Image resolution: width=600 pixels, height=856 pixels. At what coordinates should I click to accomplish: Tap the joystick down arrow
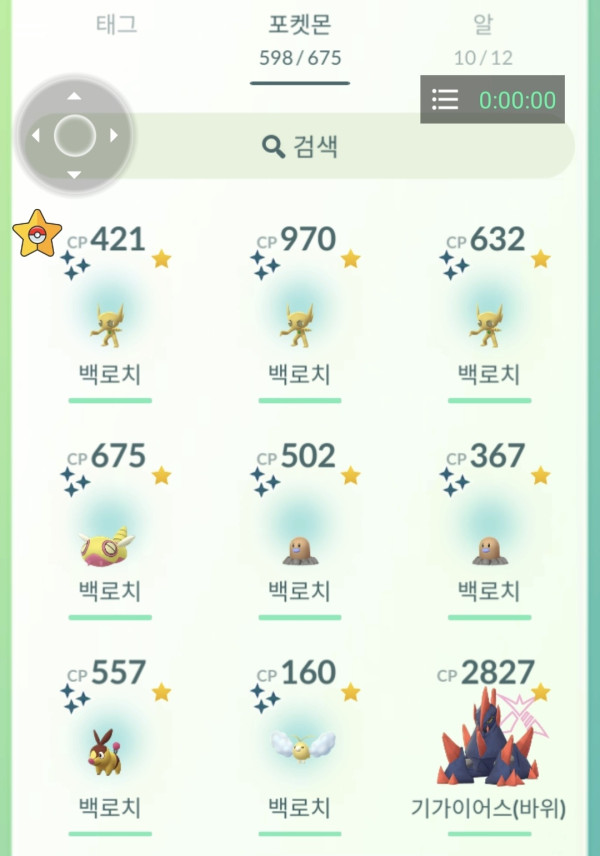74,174
